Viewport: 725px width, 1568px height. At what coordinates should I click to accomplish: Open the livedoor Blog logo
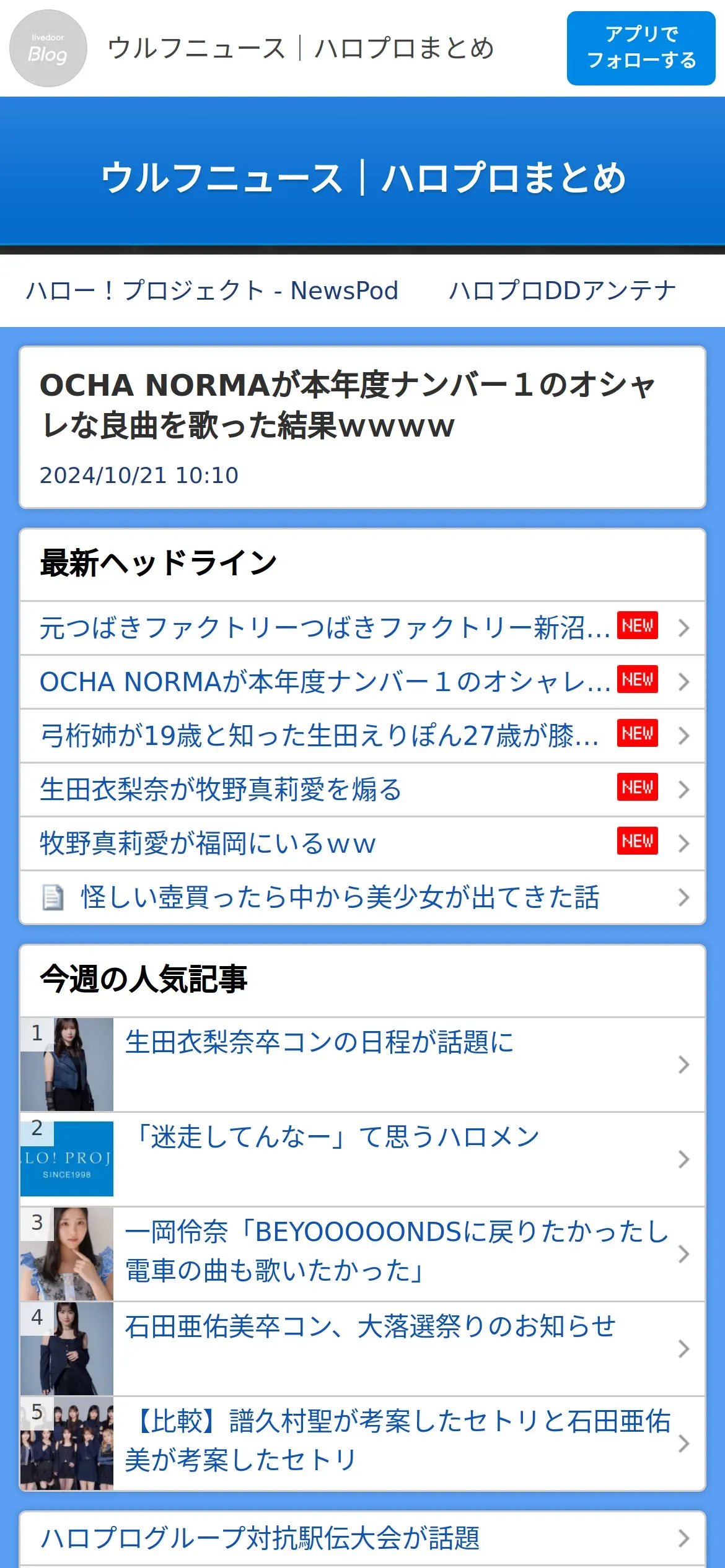click(48, 48)
